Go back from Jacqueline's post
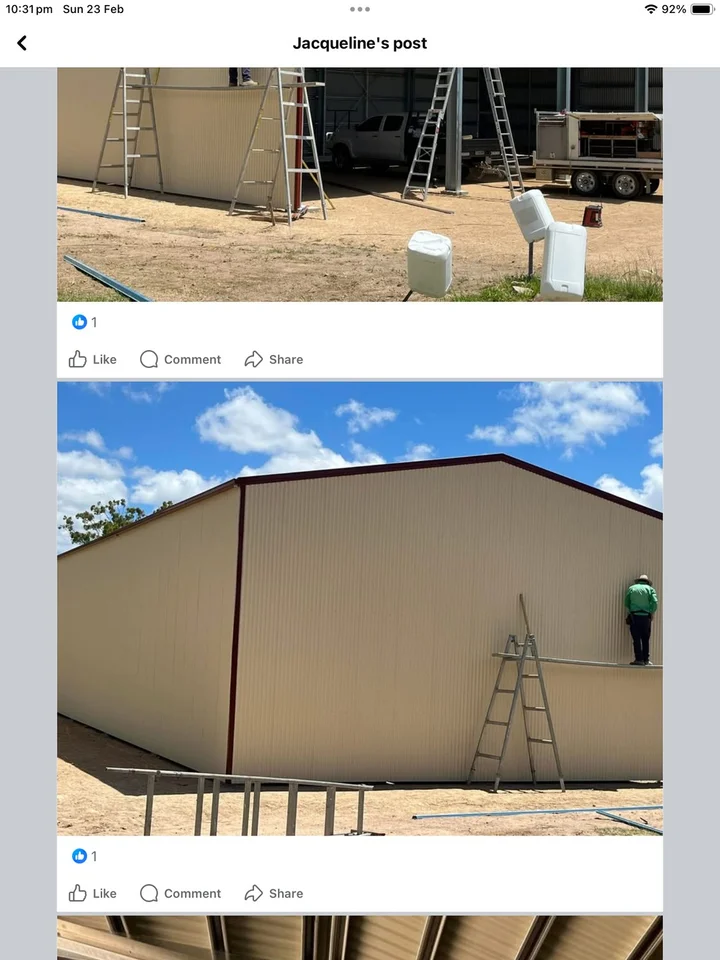 pyautogui.click(x=22, y=43)
